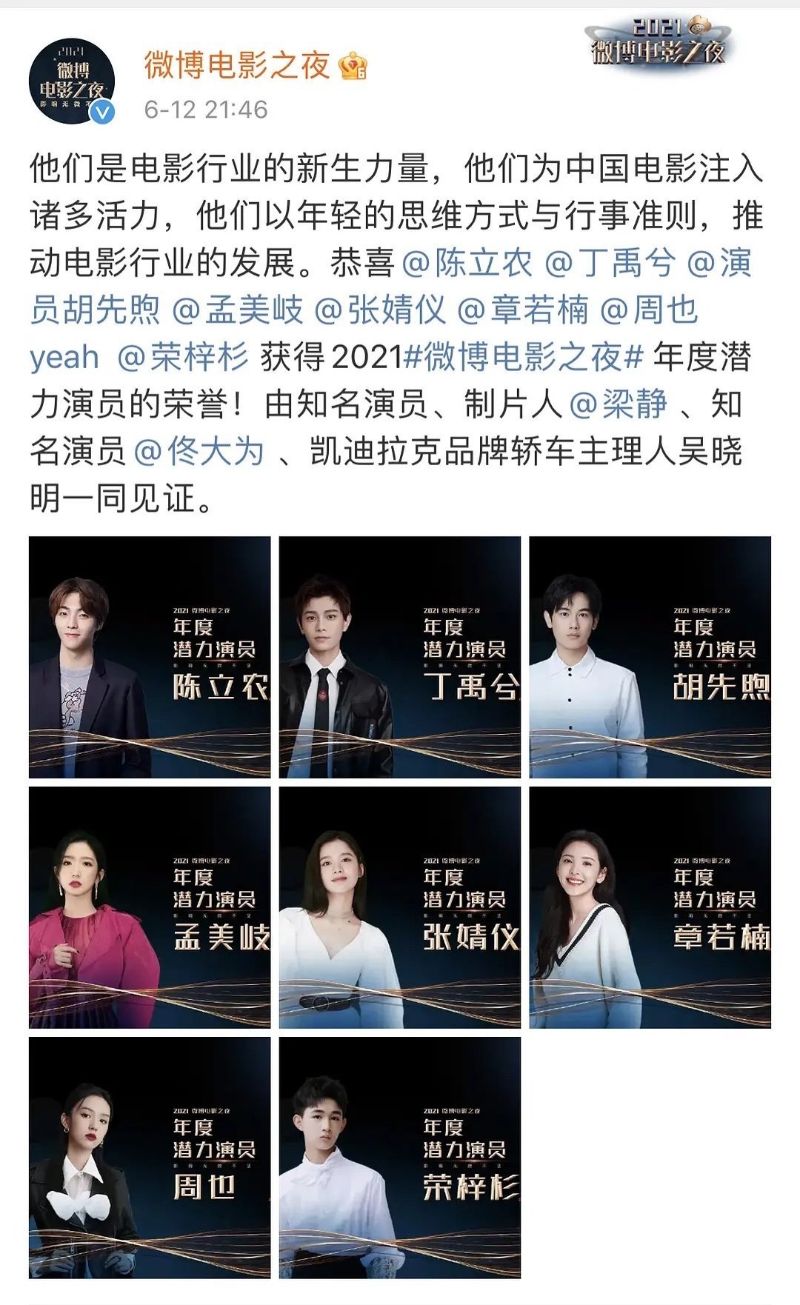View the 荣梓杉 award photo

click(x=400, y=1157)
